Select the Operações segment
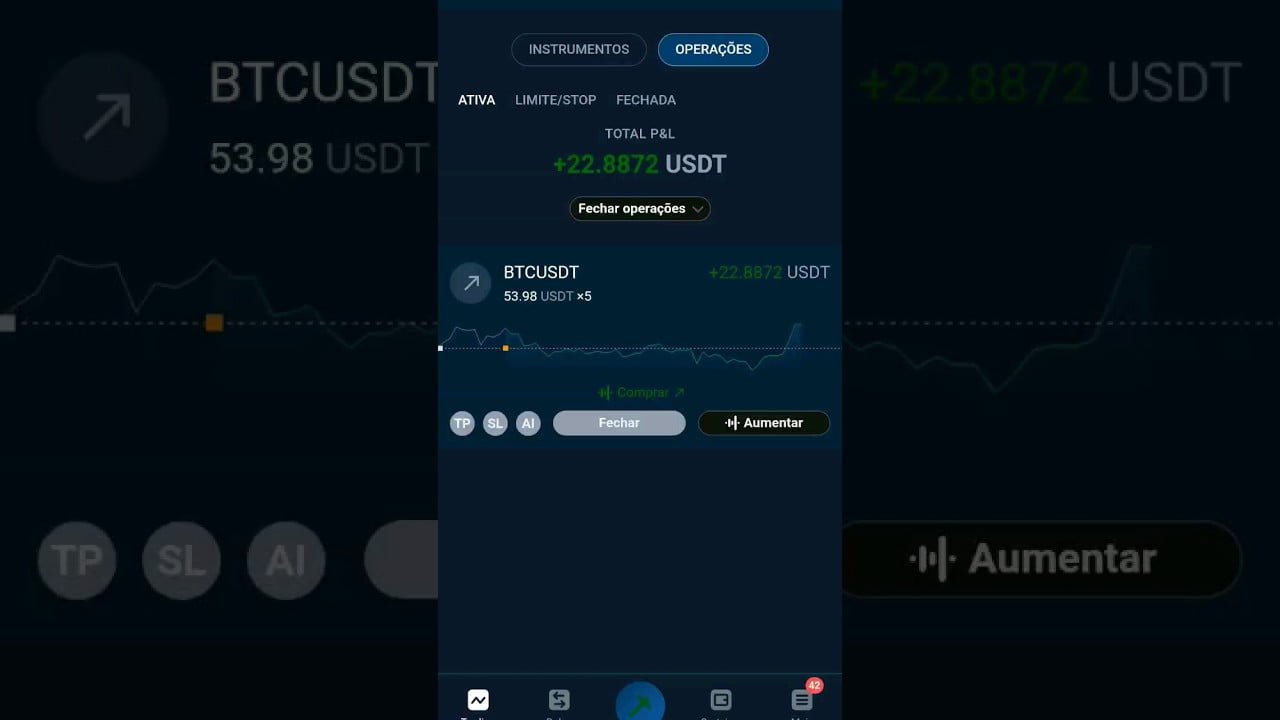The image size is (1280, 720). click(x=713, y=49)
